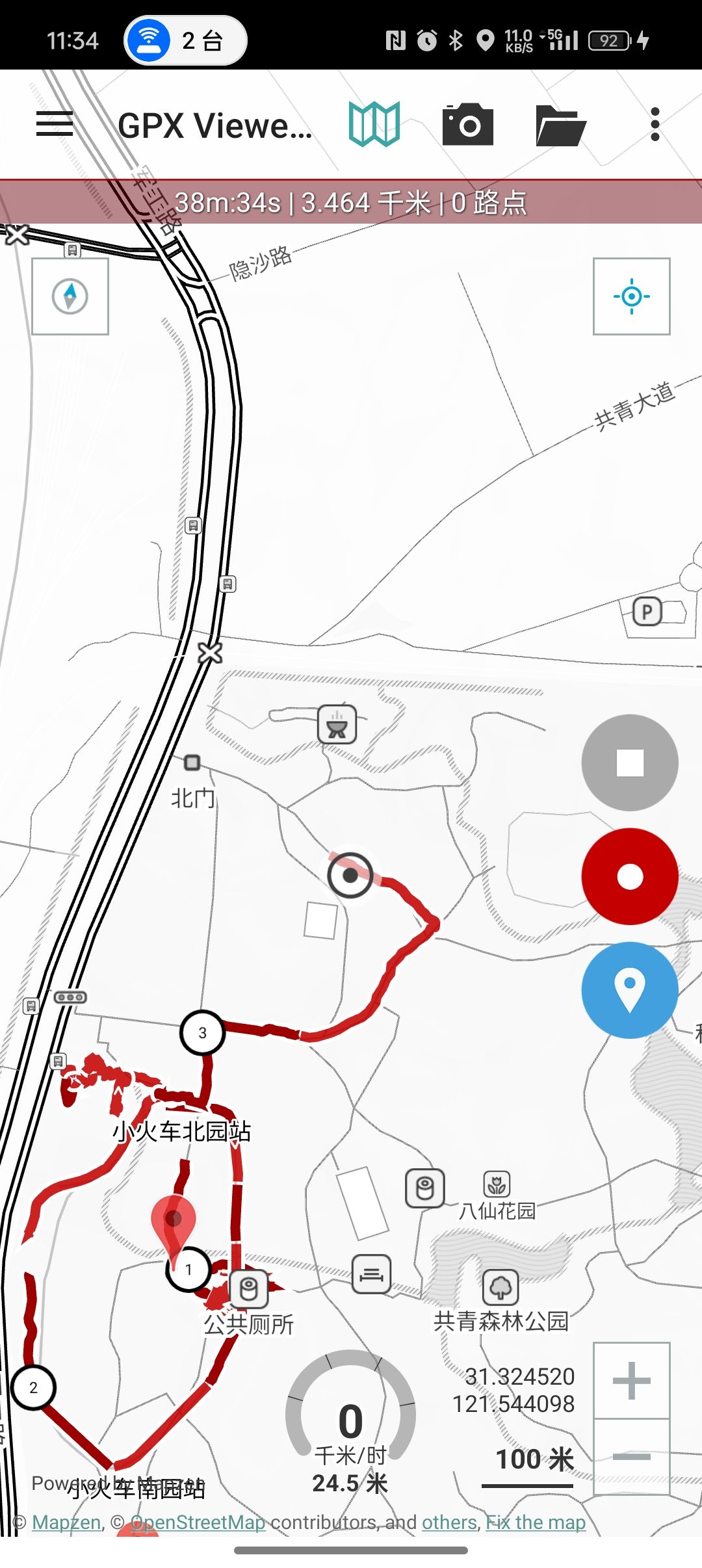Viewport: 702px width, 1568px height.
Task: Zoom in the map with plus
Action: pos(631,1380)
